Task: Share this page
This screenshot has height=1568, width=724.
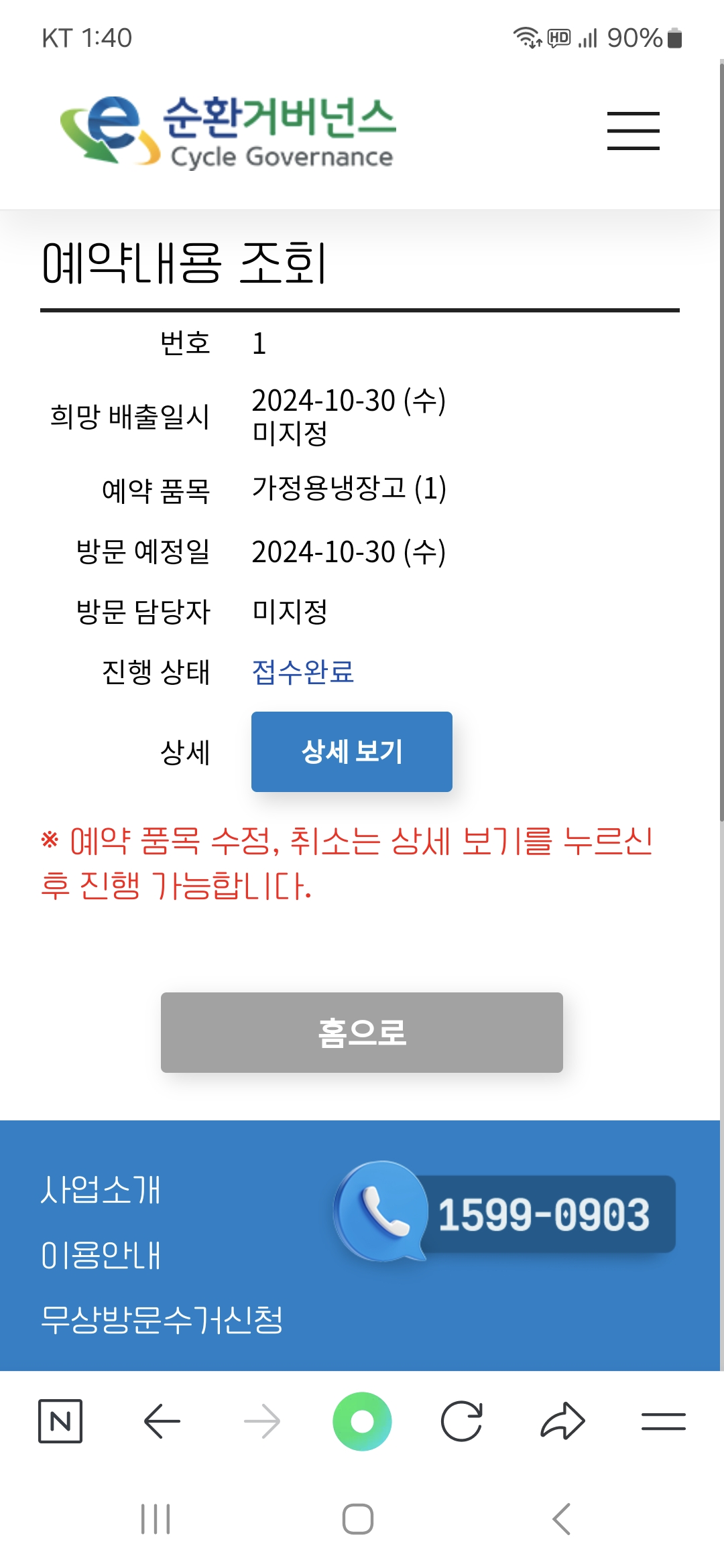Action: [x=562, y=1421]
